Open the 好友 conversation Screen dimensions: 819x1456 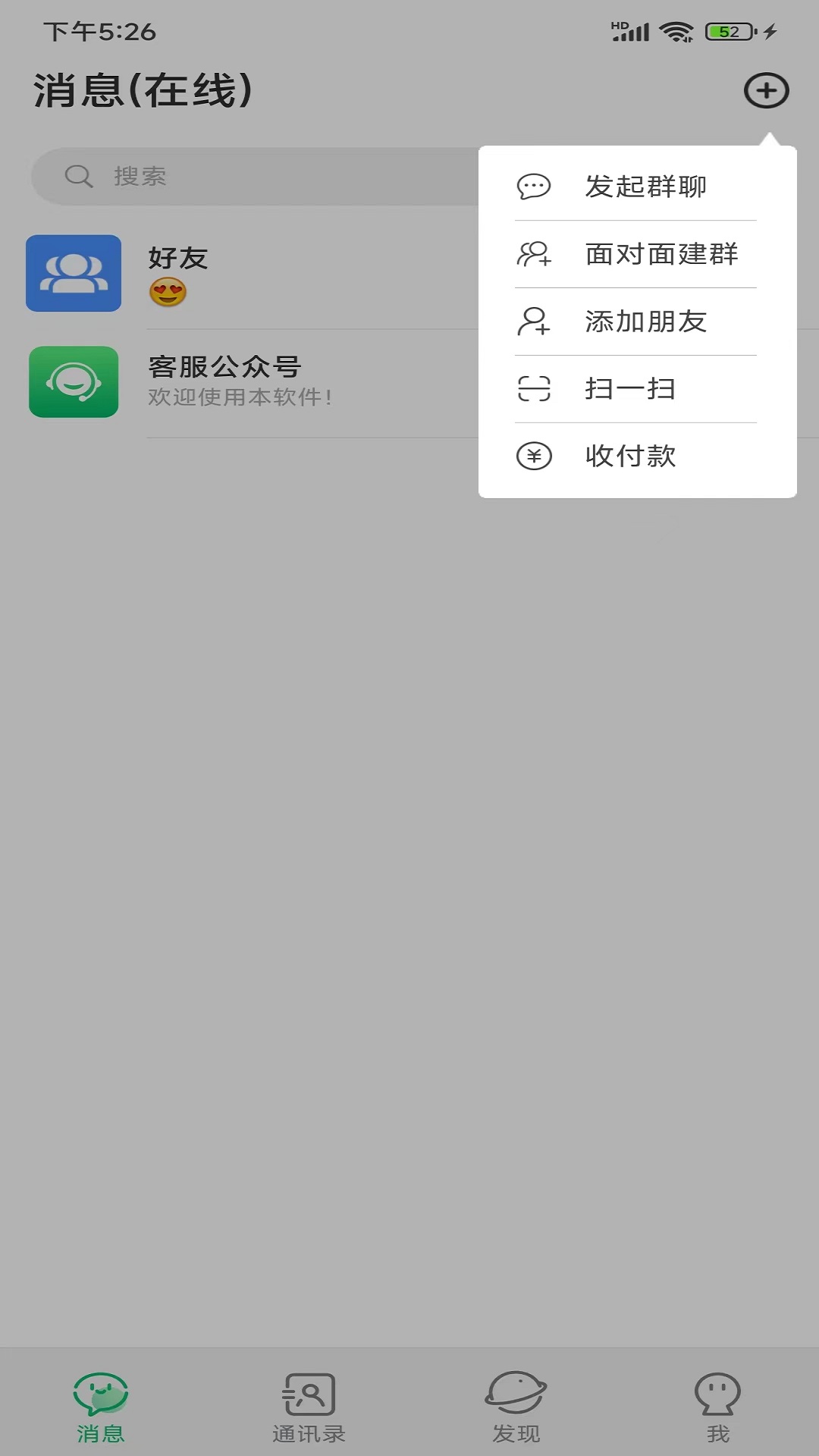(x=265, y=274)
